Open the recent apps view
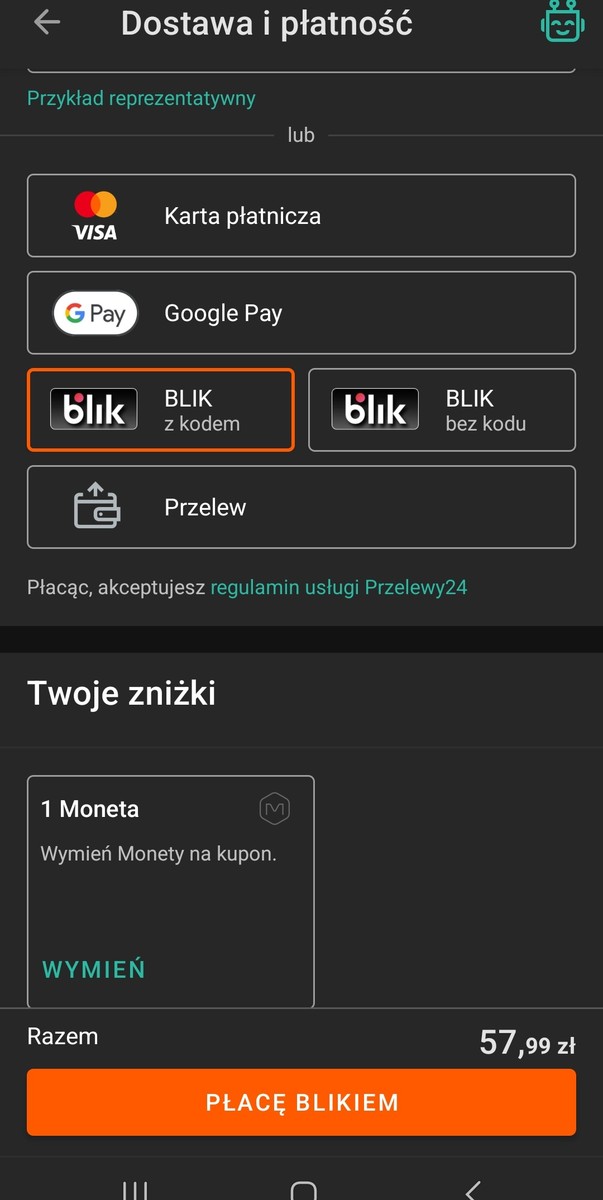Viewport: 603px width, 1200px height. tap(135, 1189)
